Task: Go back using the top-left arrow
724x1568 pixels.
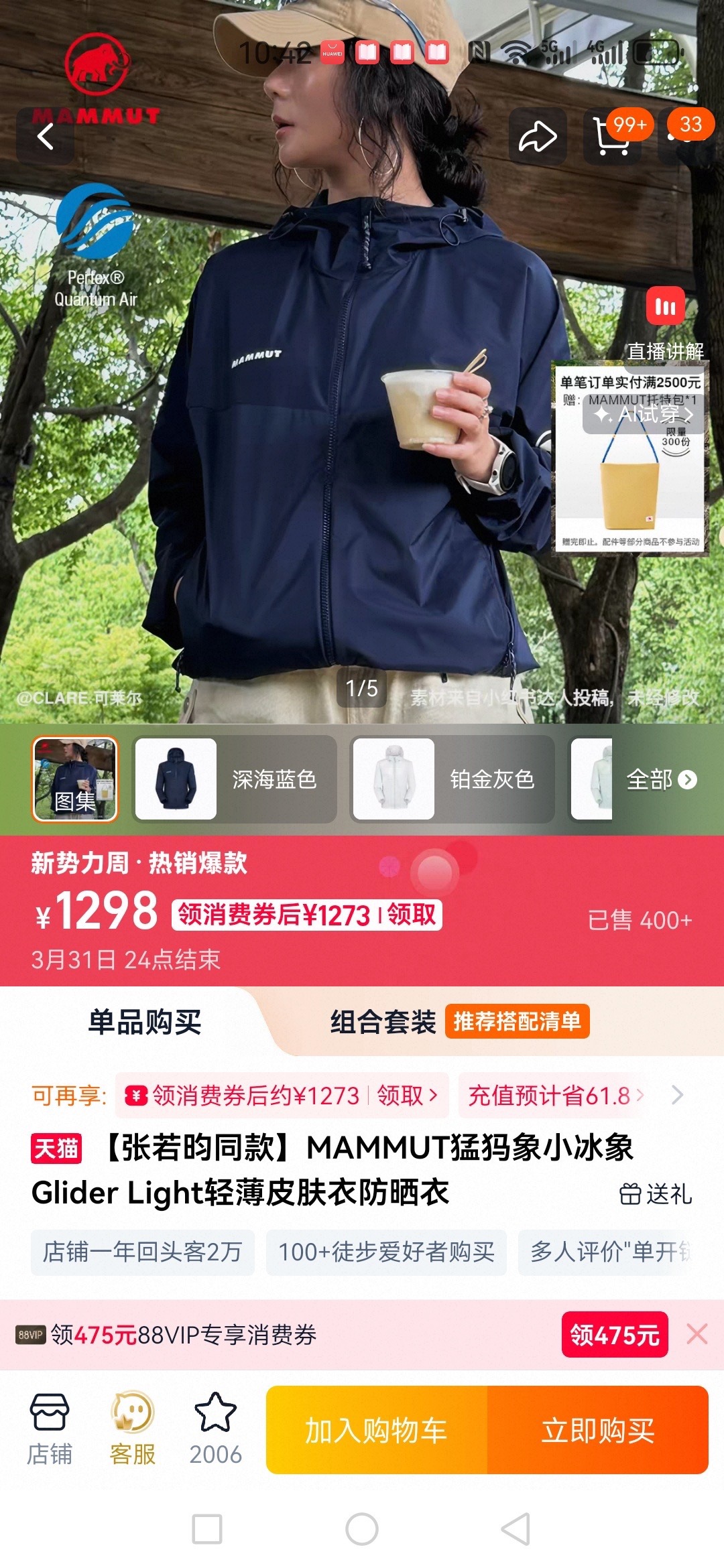Action: click(45, 137)
